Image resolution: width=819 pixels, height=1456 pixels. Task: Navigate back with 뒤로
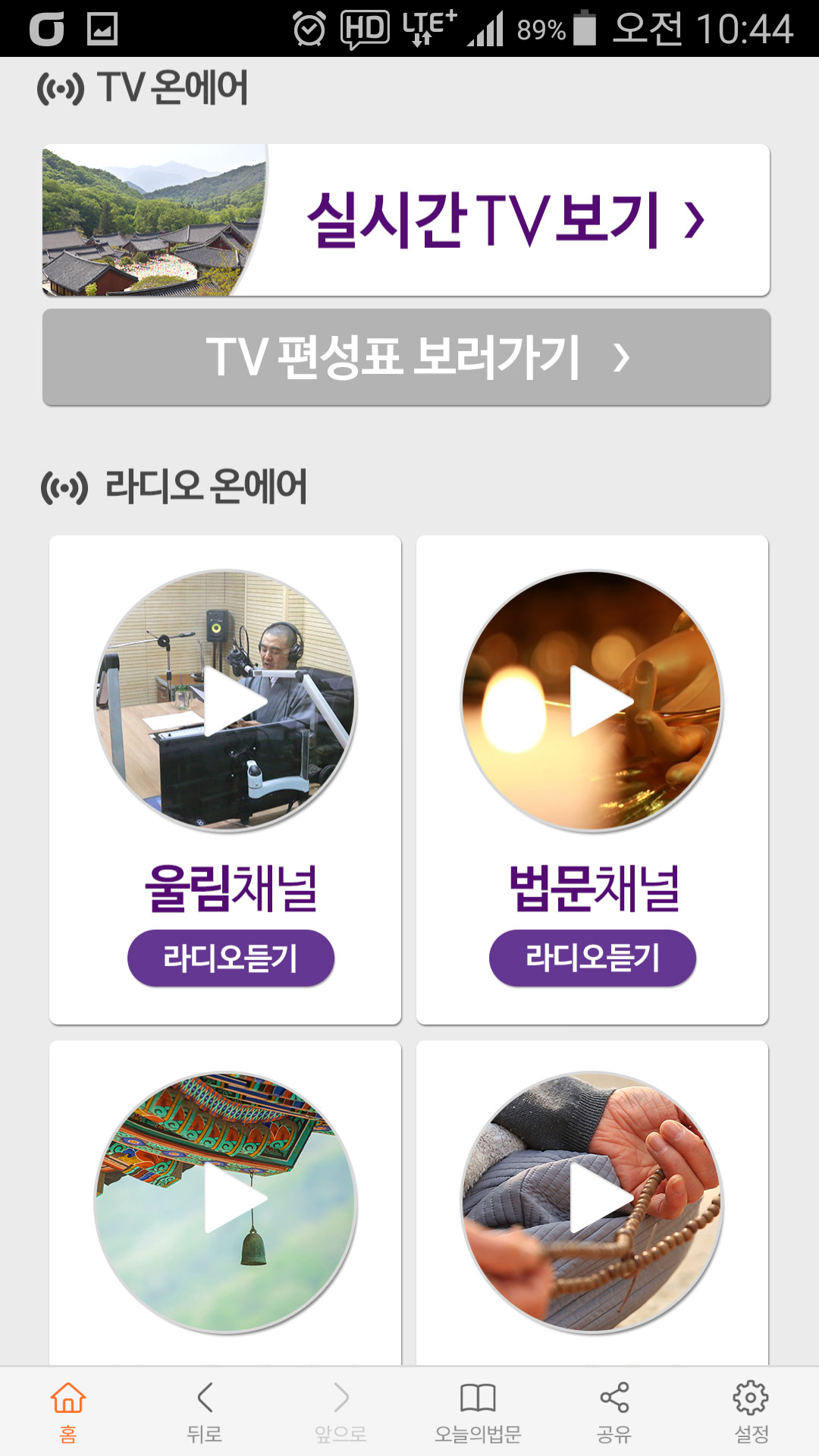(205, 1410)
